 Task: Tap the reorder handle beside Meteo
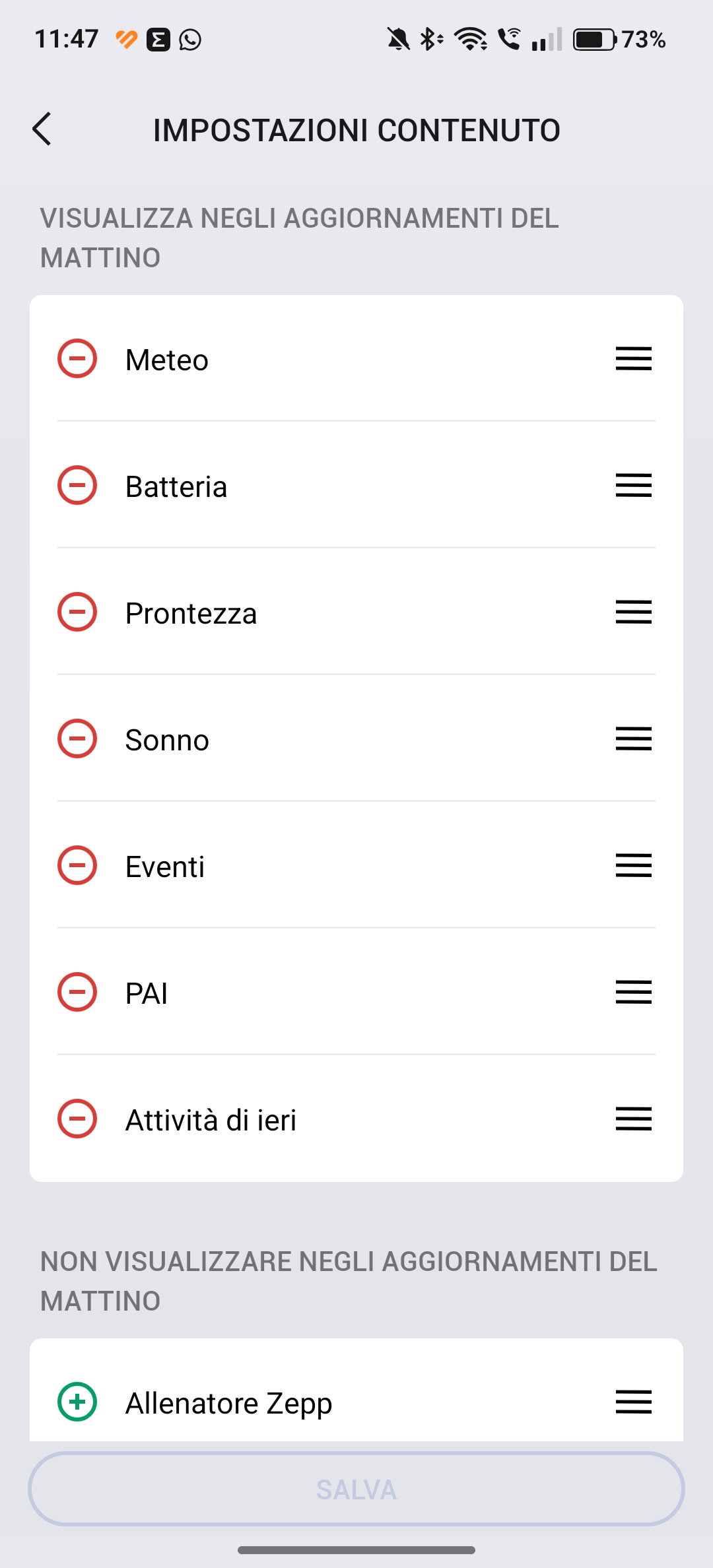(634, 358)
